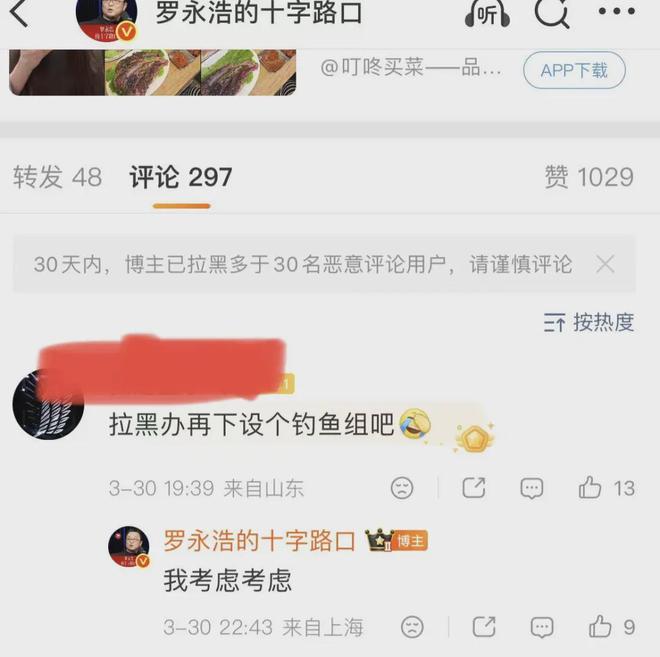Image resolution: width=660 pixels, height=657 pixels.
Task: Select the 评论 297 tab
Action: [x=181, y=178]
